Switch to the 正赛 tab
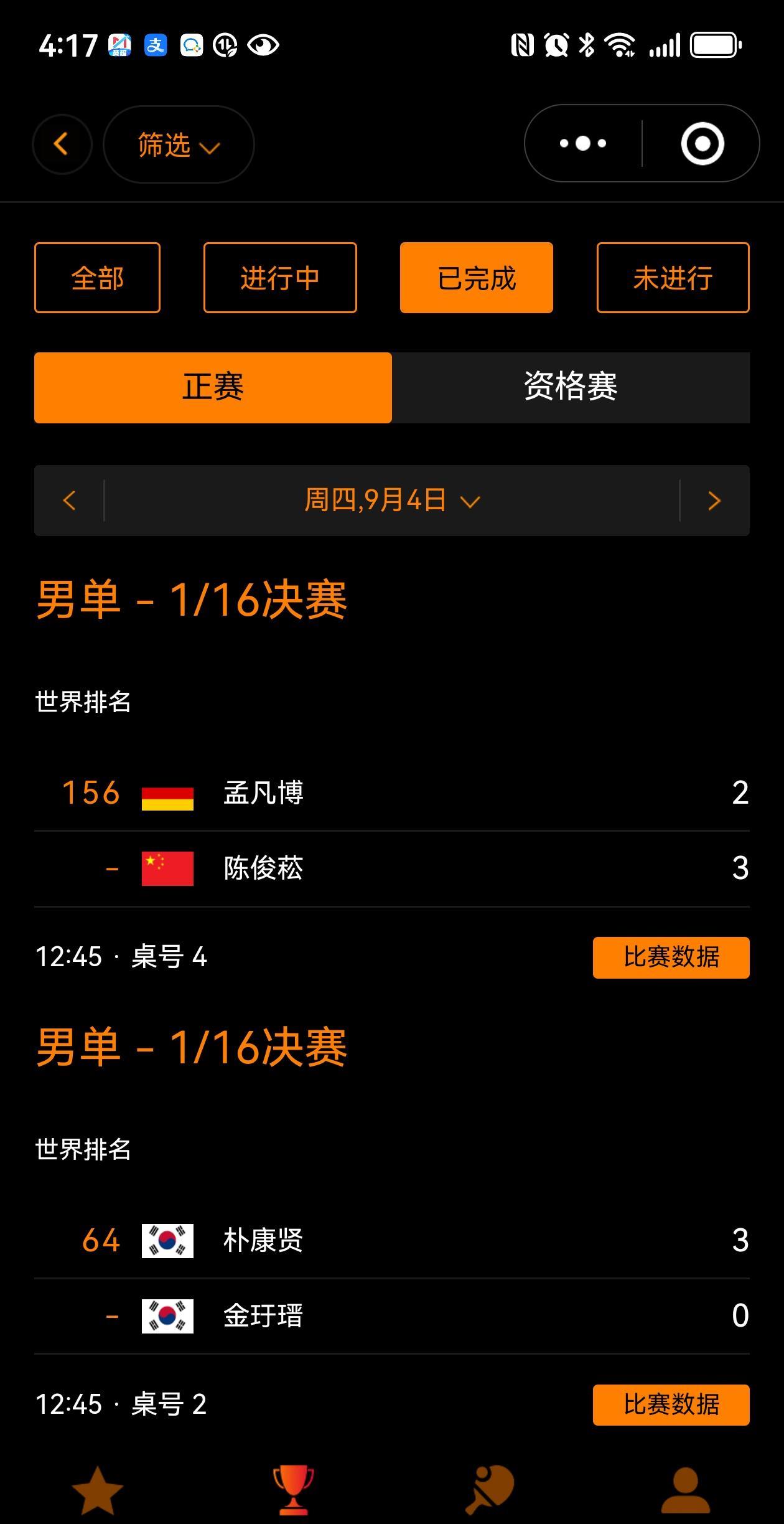Screen dimensions: 784x1524 (x=213, y=387)
